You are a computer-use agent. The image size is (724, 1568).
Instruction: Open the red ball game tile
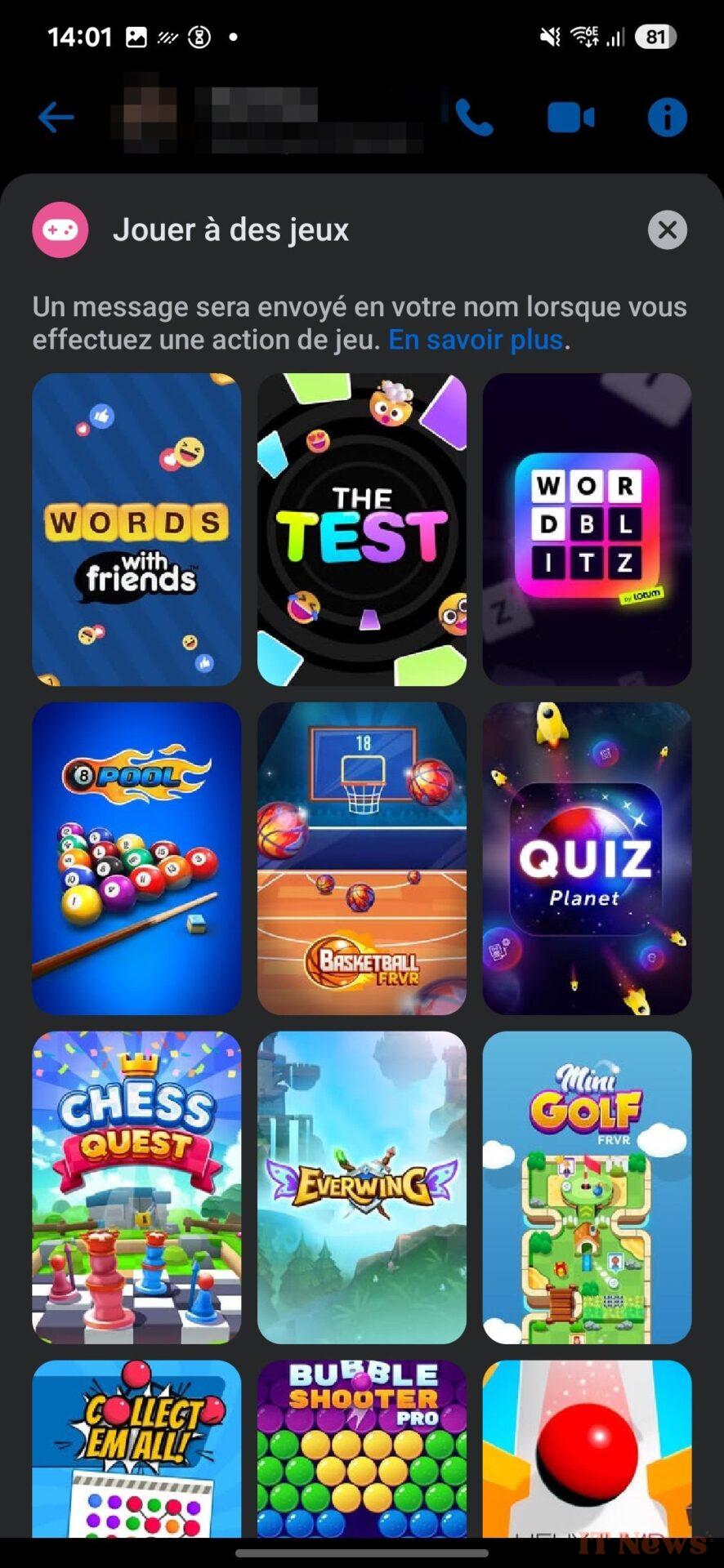click(x=587, y=1450)
